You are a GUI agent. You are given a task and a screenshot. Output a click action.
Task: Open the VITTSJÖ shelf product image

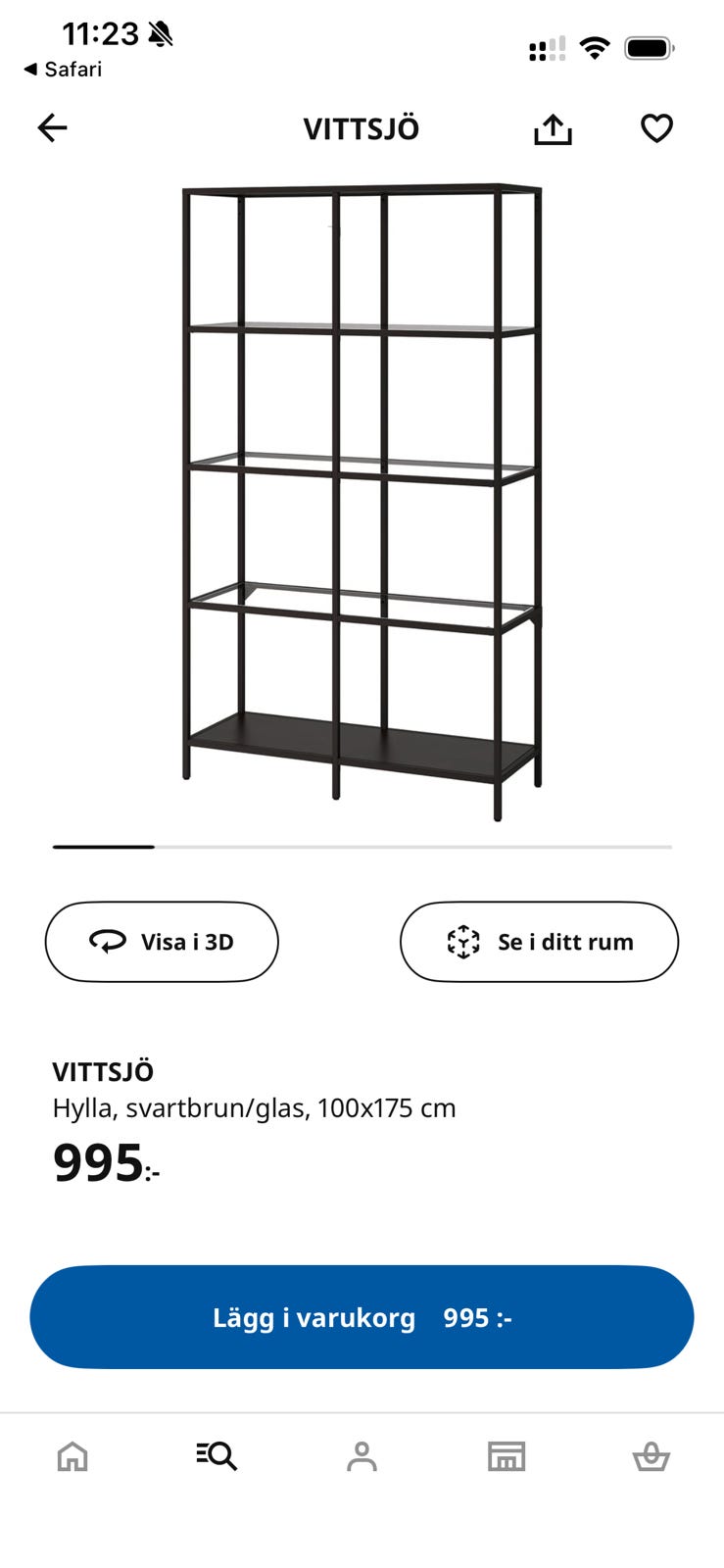362,502
